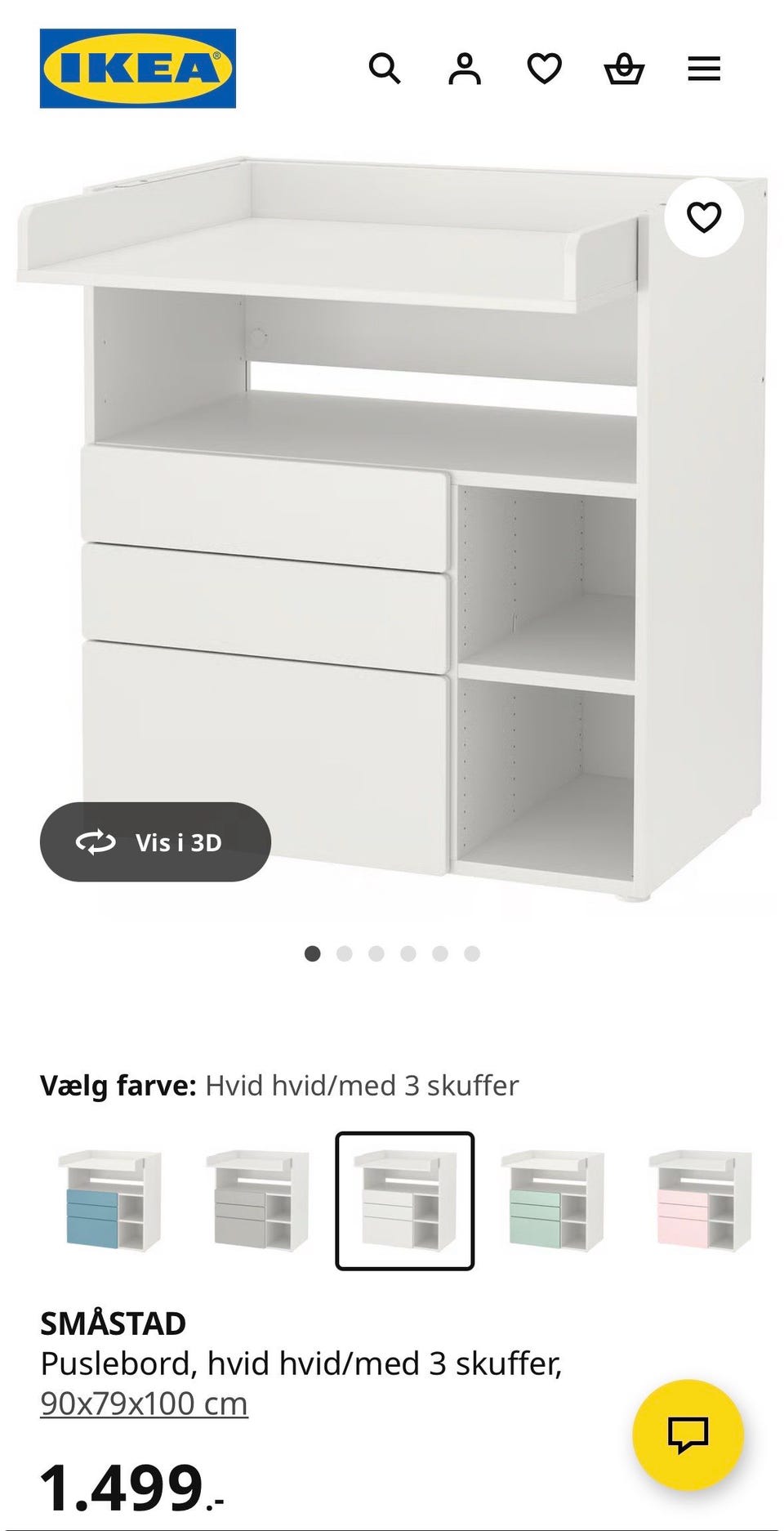Click the Vælg farve label text
Viewport: 784px width, 1531px height.
click(x=115, y=1086)
